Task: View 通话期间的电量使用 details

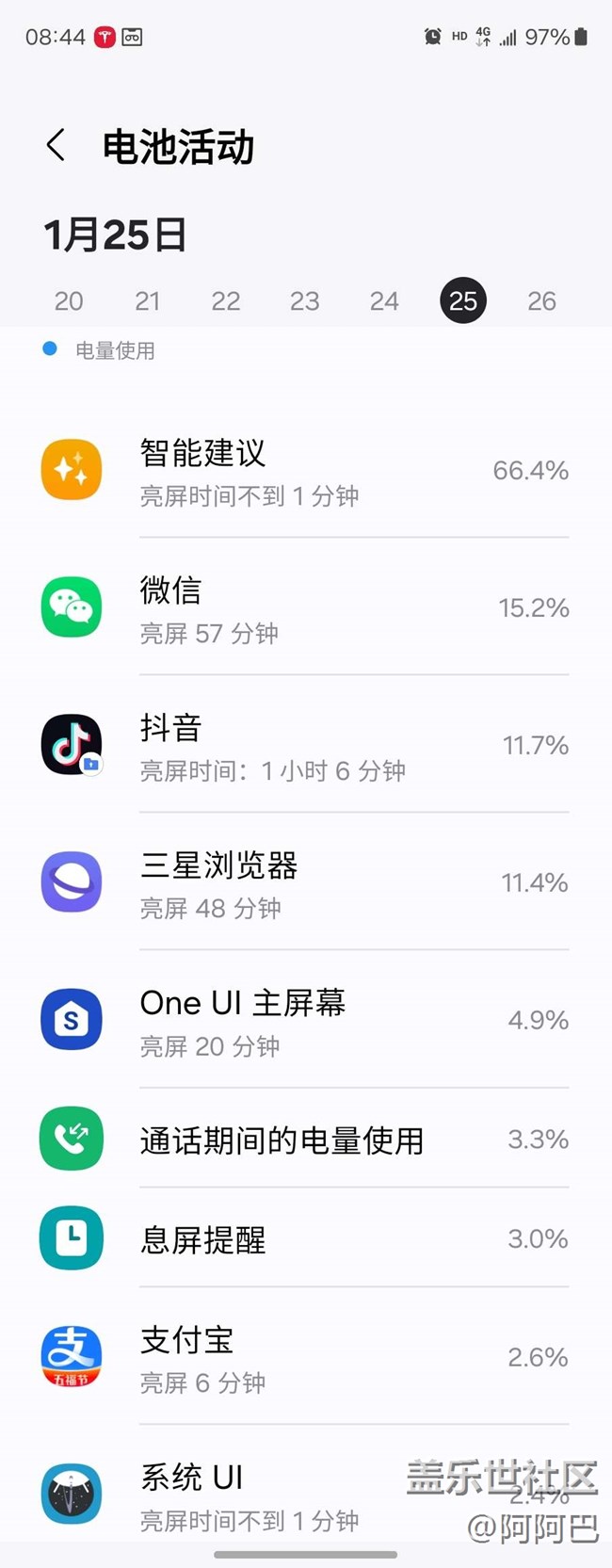Action: tap(306, 1140)
